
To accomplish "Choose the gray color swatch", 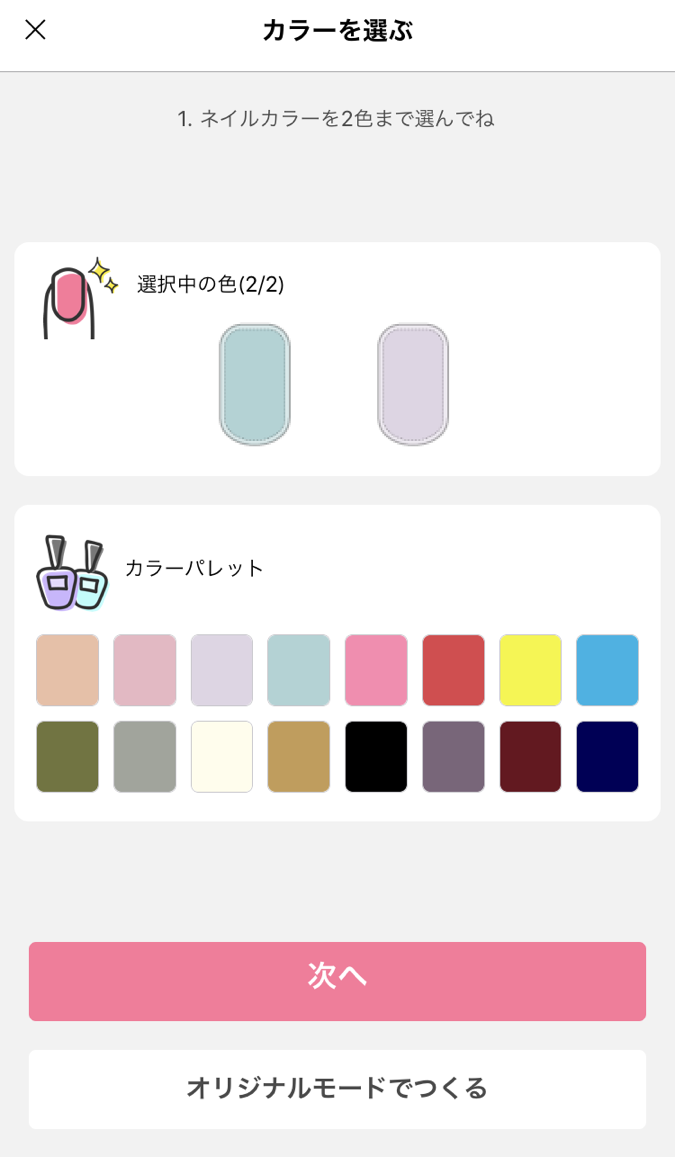I will pyautogui.click(x=145, y=757).
